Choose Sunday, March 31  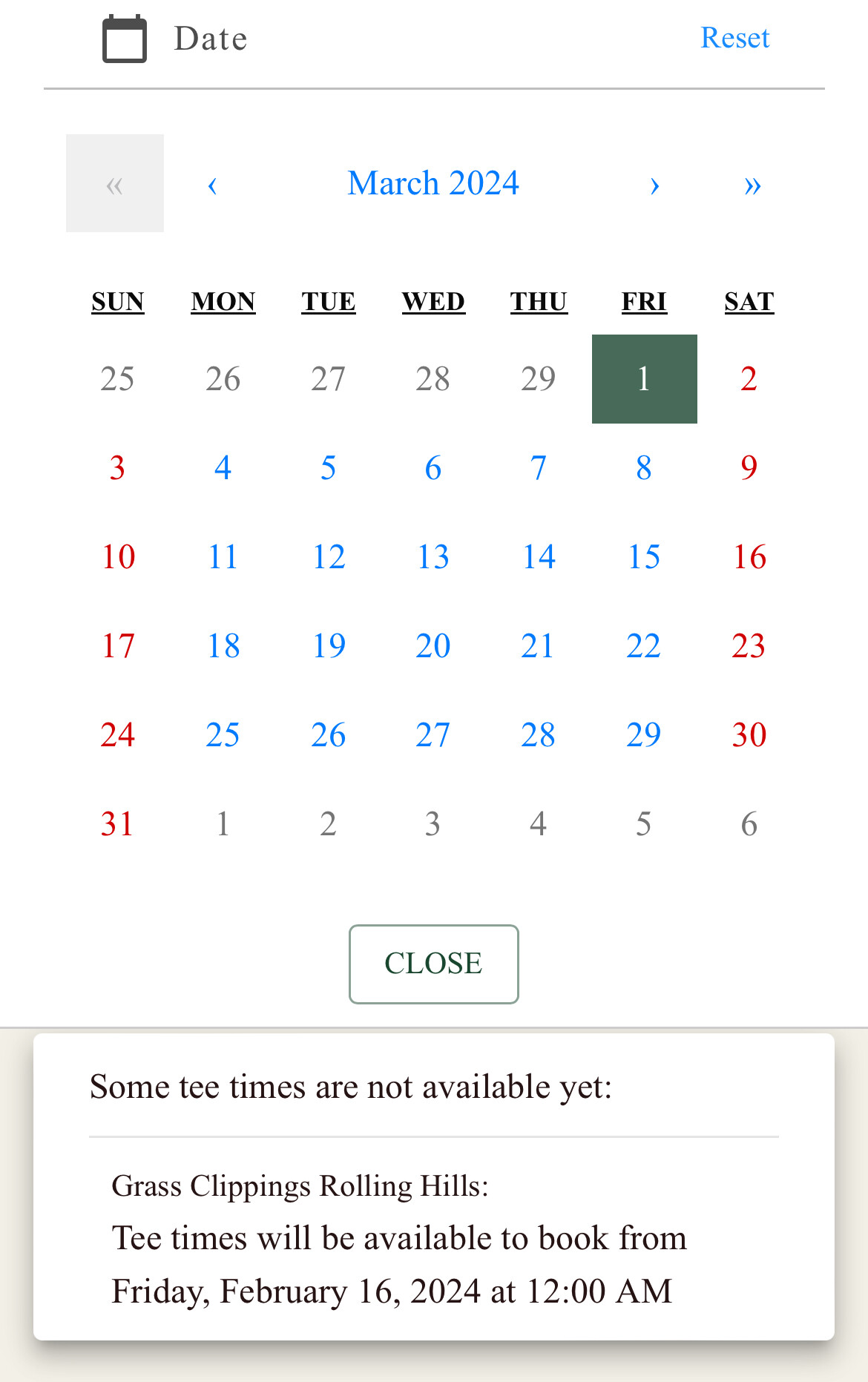pyautogui.click(x=118, y=824)
